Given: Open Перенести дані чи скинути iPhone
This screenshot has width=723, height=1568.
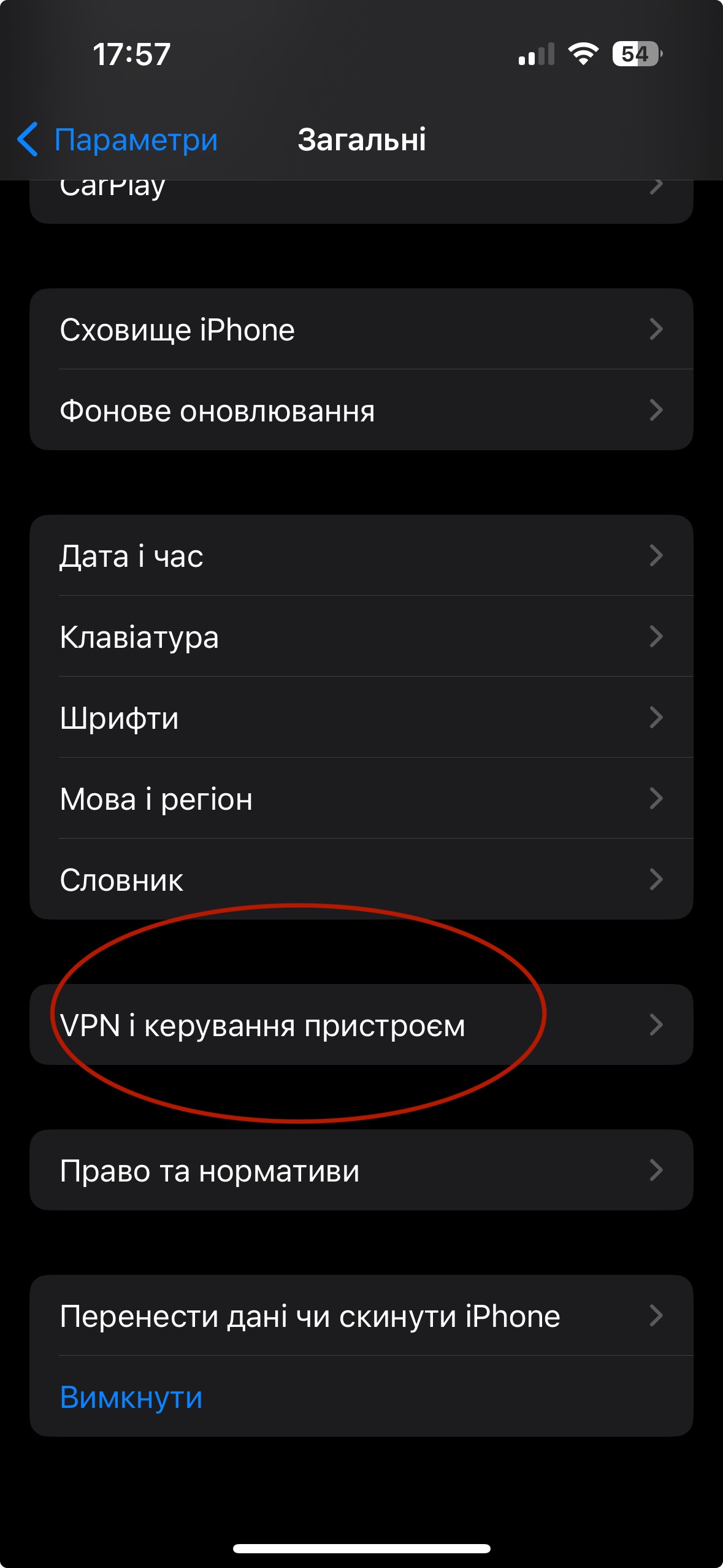Looking at the screenshot, I should [x=361, y=1315].
